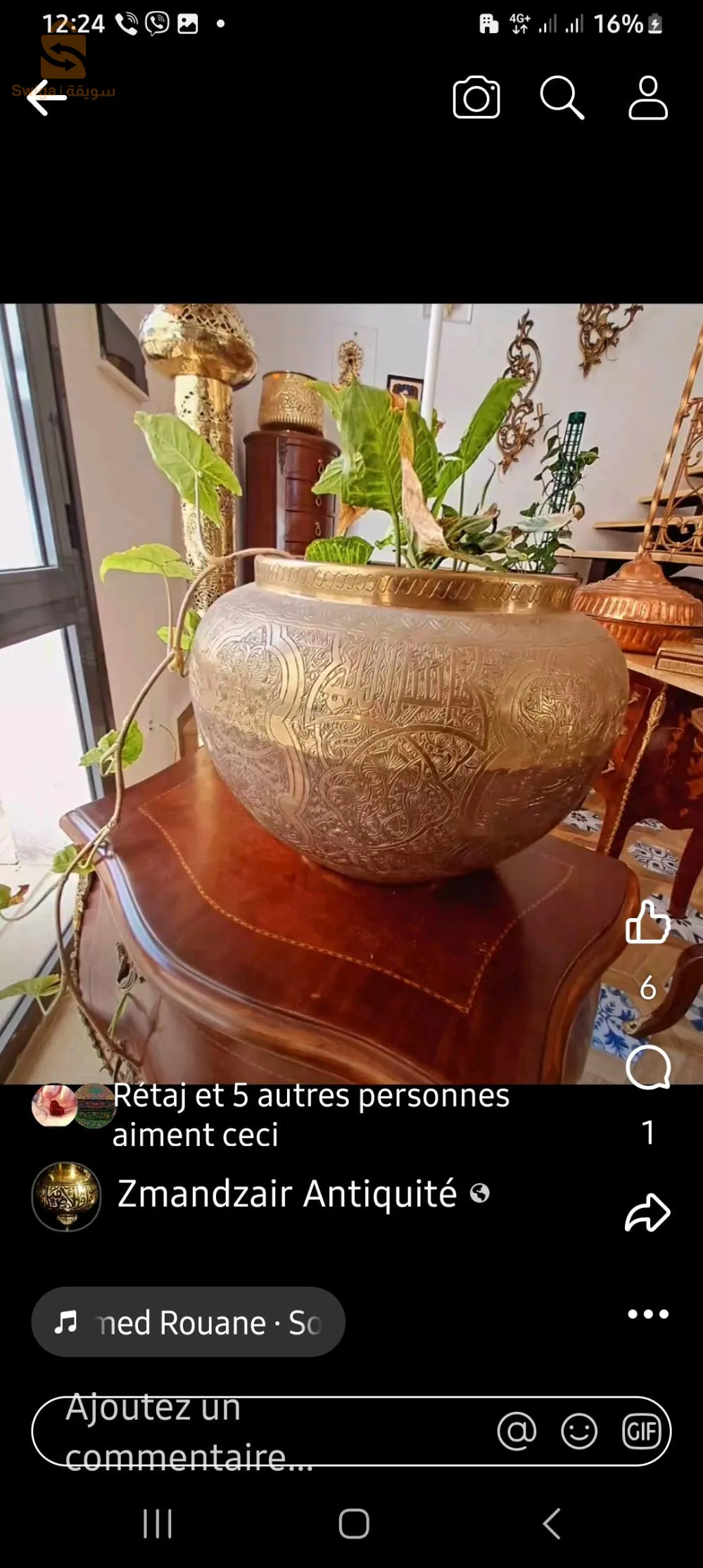Visit the Zmandzair Antiquité page

287,1194
